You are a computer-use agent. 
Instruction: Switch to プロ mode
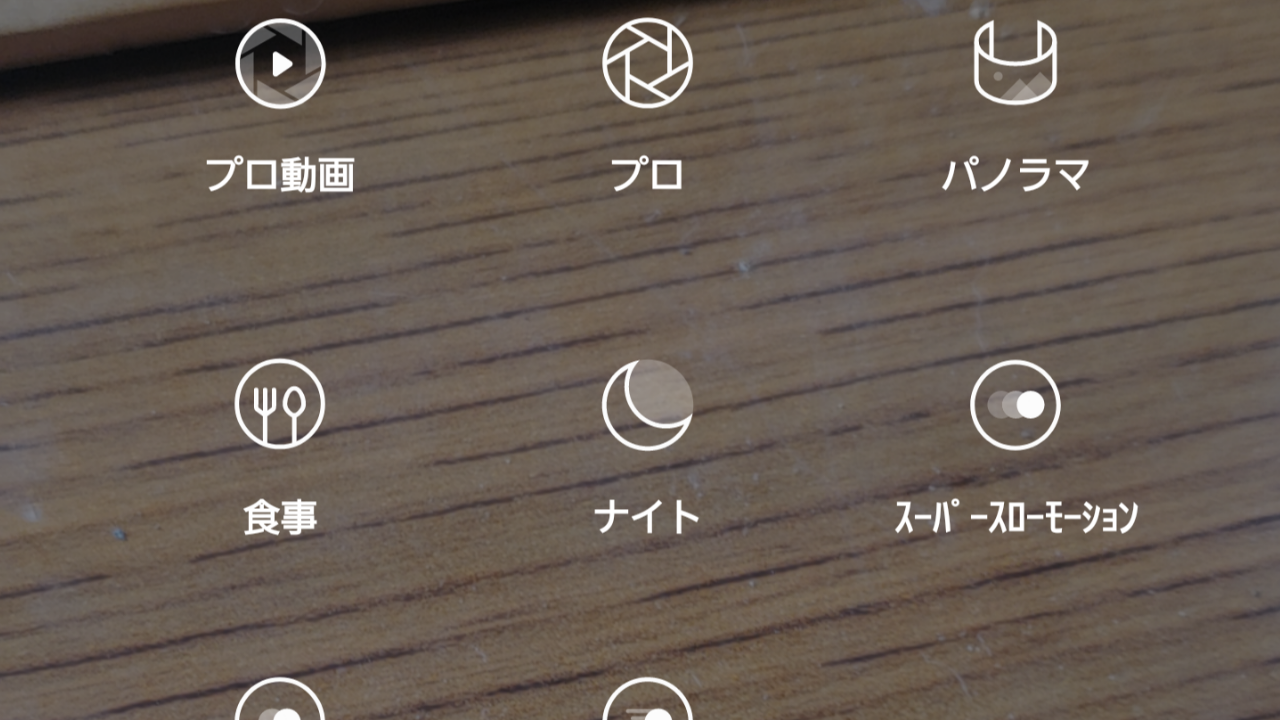click(x=647, y=64)
